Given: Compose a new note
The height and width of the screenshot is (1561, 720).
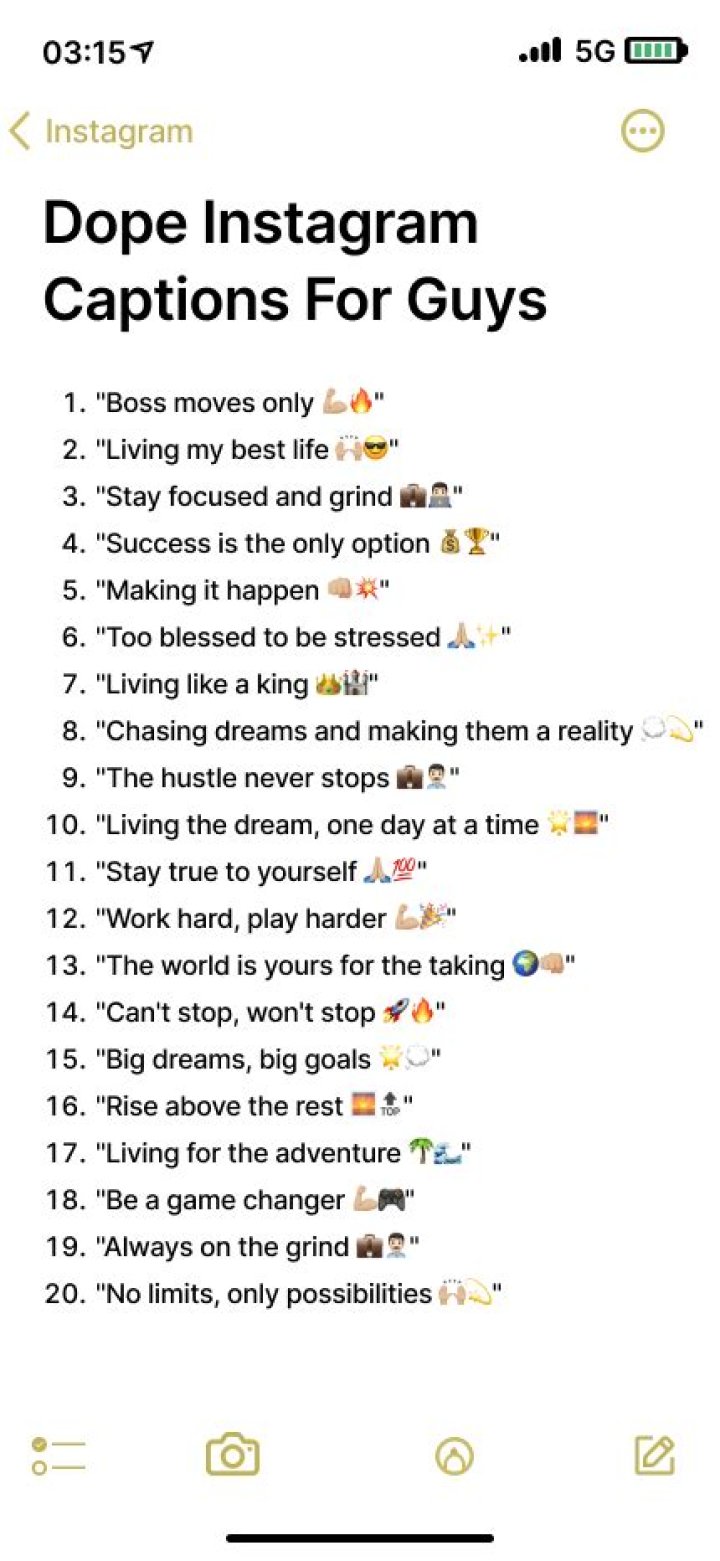Looking at the screenshot, I should pyautogui.click(x=655, y=1455).
